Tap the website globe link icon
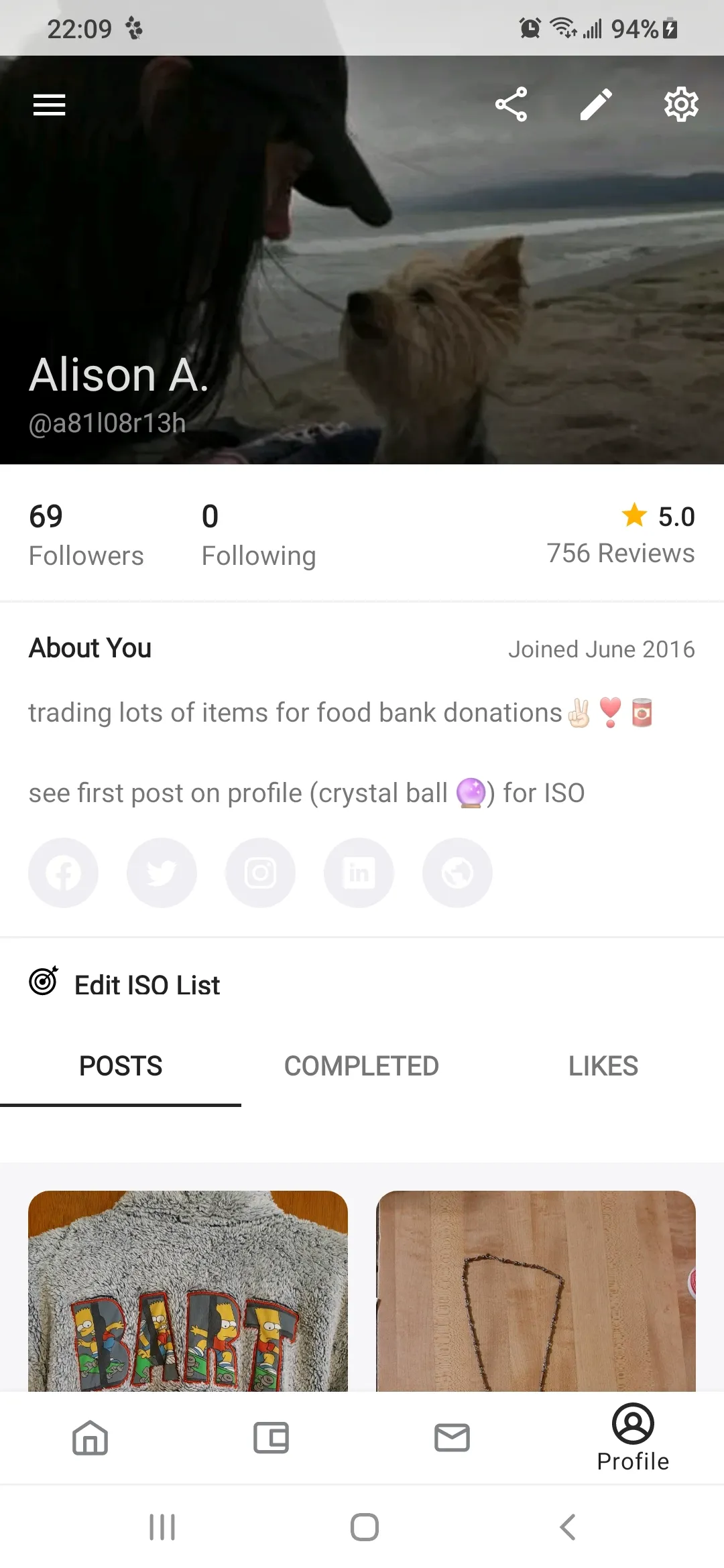This screenshot has width=724, height=1568. click(x=457, y=872)
